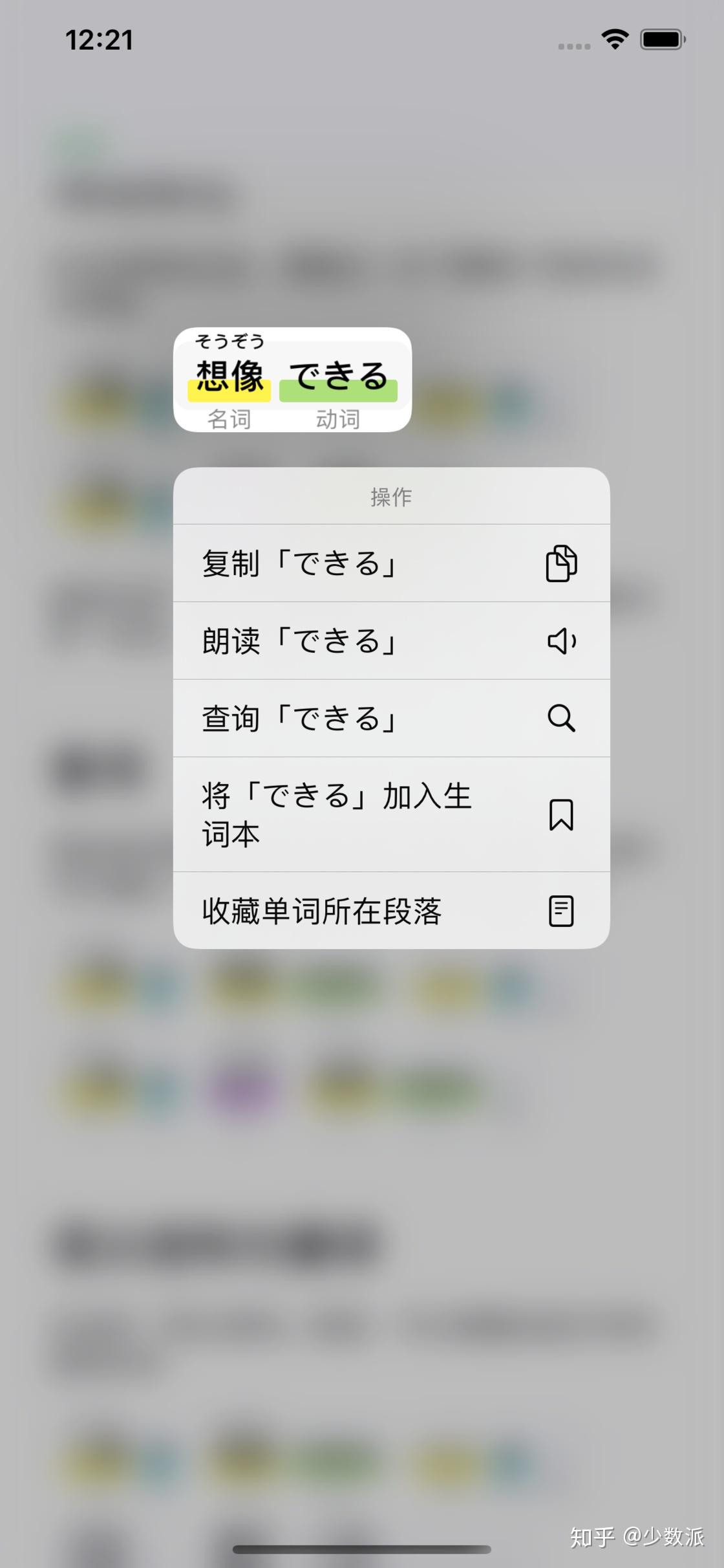Copy「できる」from the action menu
Screen dimensions: 724x1568
(x=390, y=563)
